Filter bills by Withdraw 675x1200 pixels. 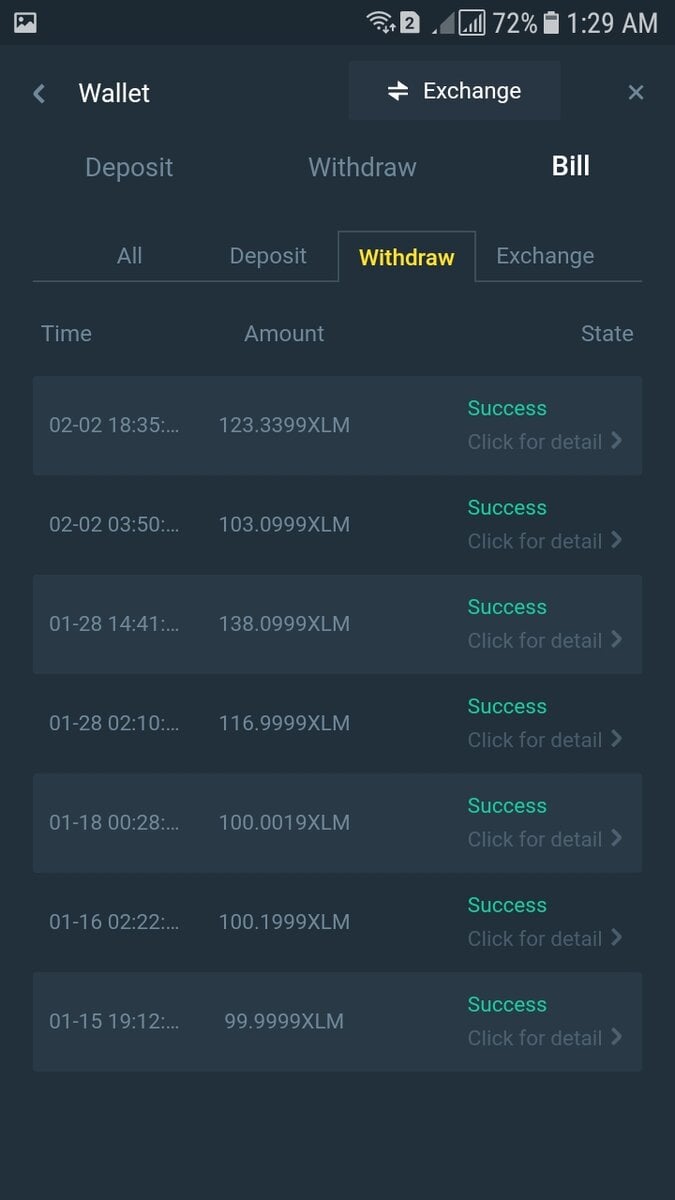coord(406,257)
